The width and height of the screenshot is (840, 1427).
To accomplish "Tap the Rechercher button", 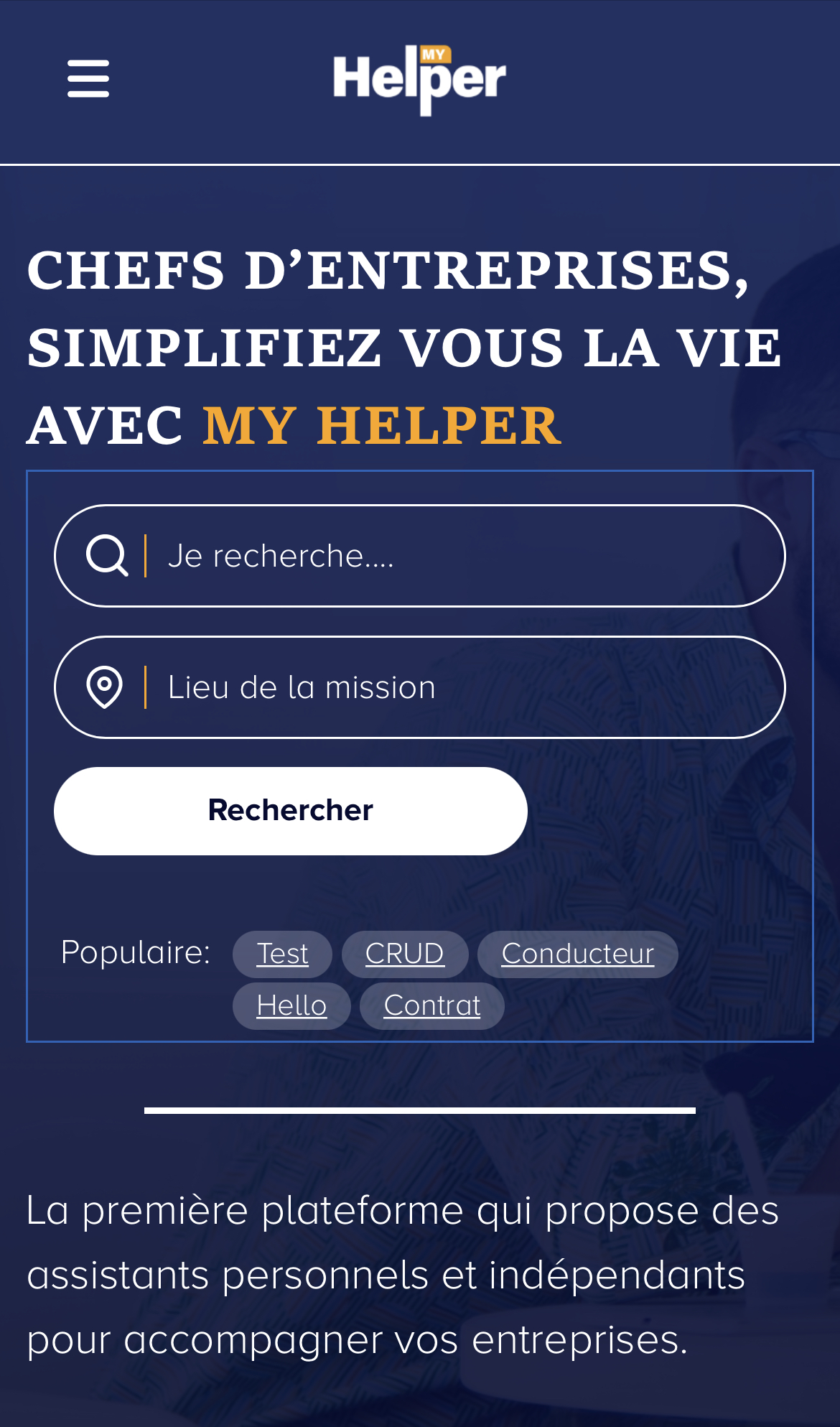I will (x=290, y=811).
